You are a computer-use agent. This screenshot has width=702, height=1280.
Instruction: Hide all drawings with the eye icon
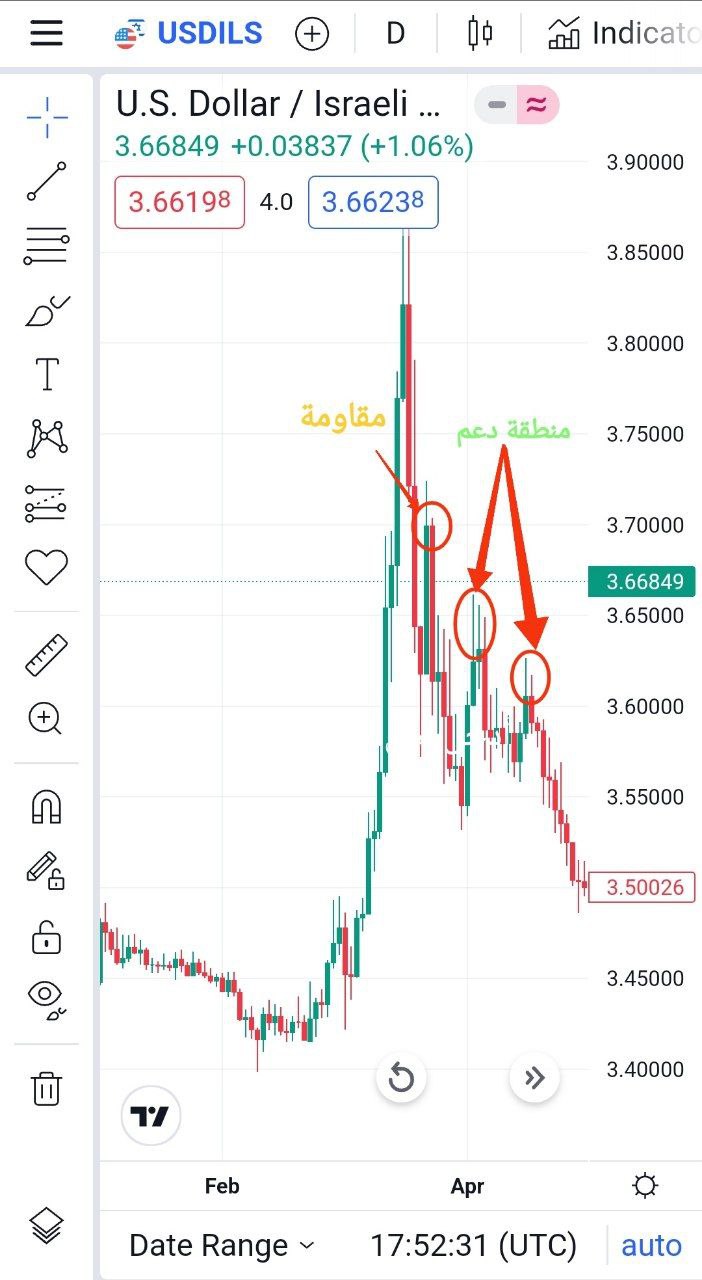[47, 997]
